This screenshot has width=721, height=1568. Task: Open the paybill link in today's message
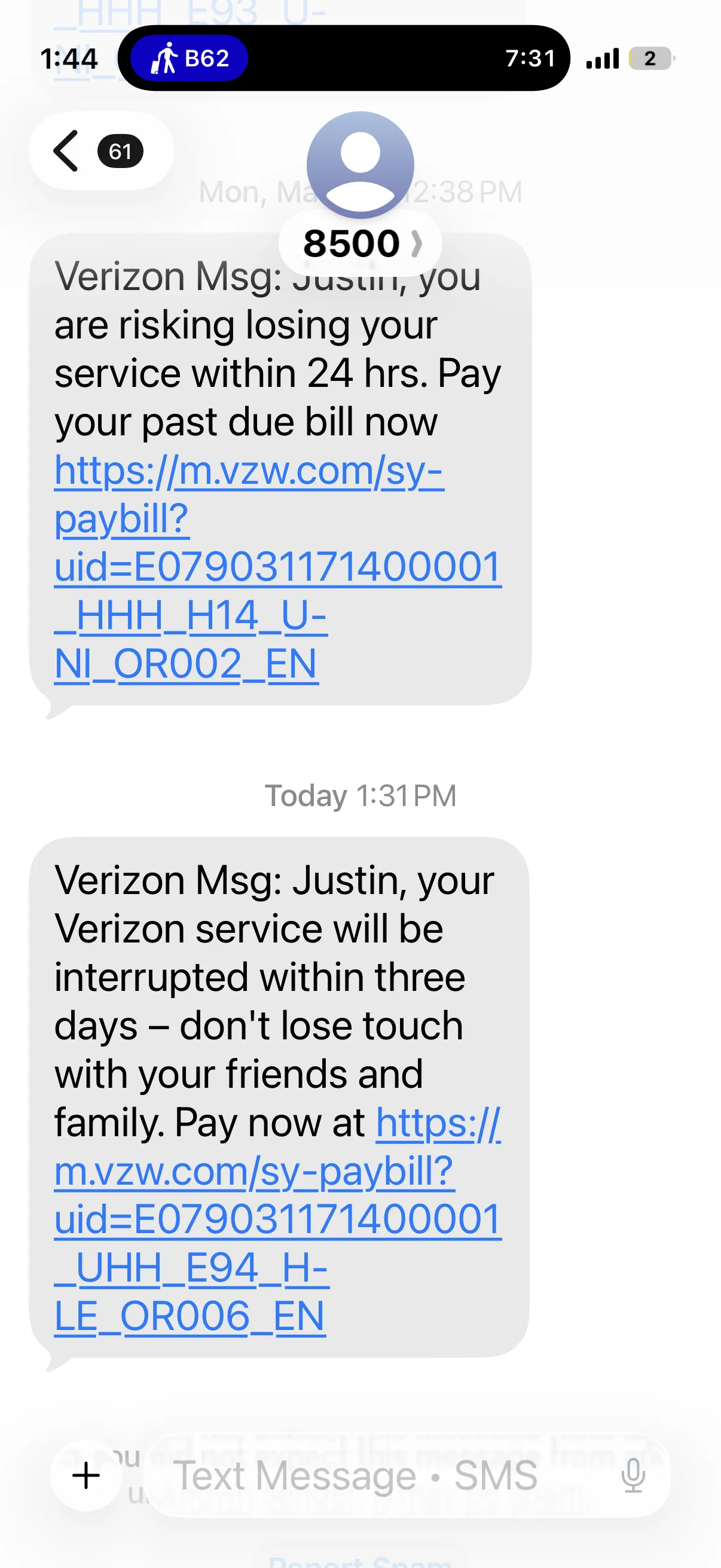point(254,1173)
